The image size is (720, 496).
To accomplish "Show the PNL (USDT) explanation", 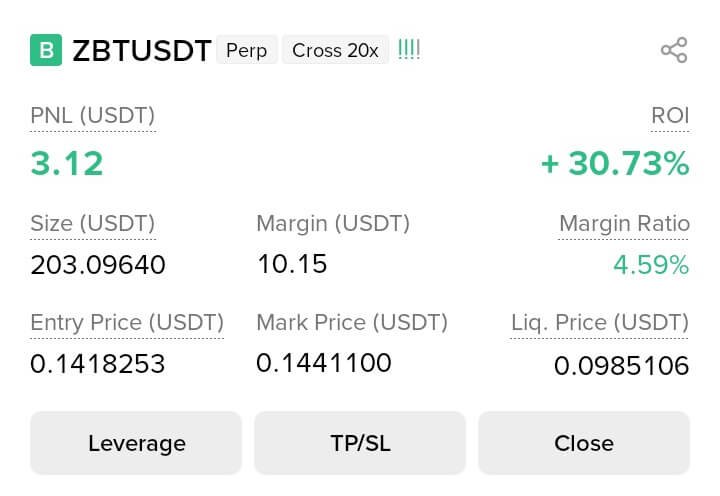I will [92, 115].
